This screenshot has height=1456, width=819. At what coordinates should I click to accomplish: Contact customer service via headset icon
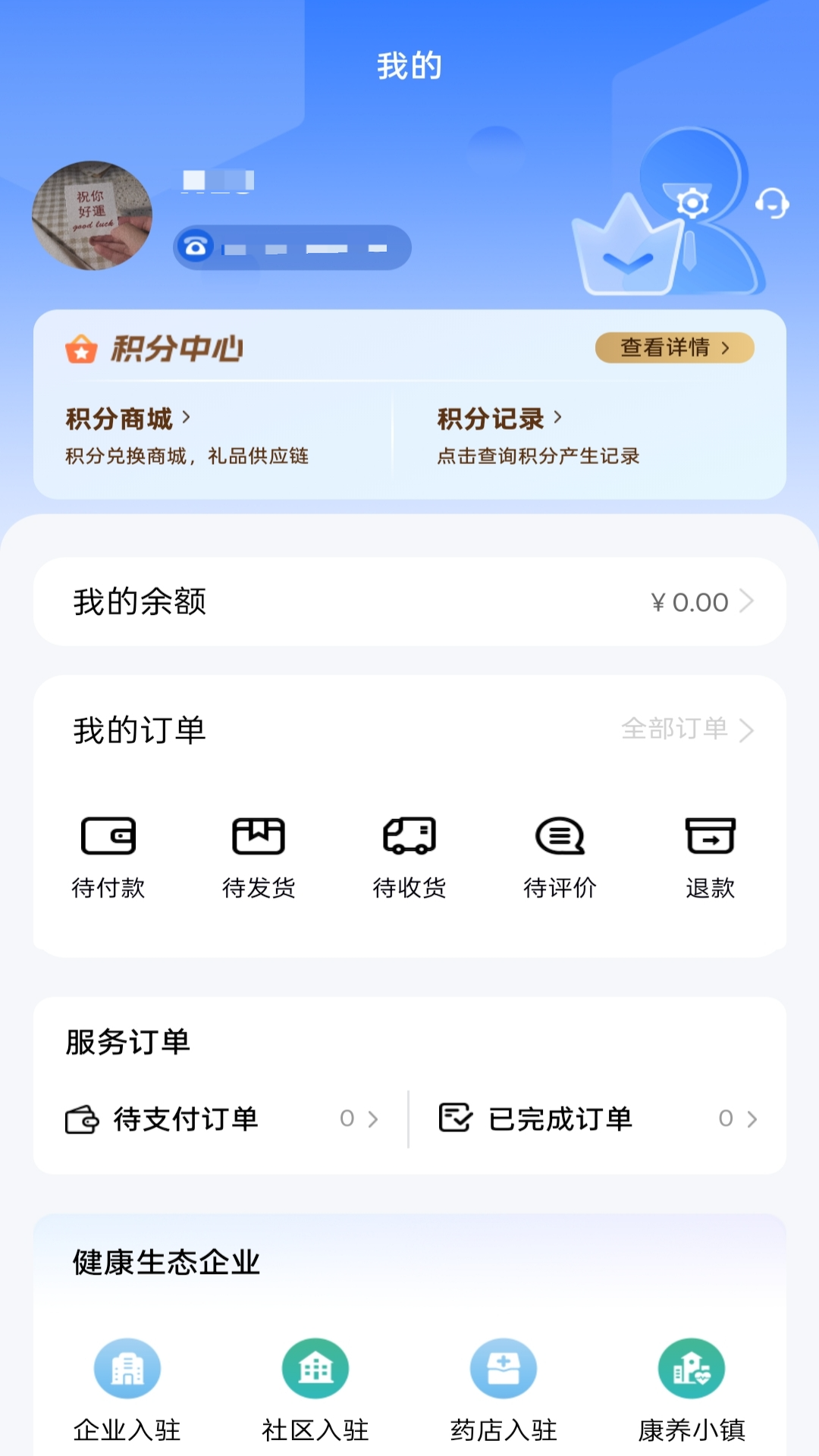tap(770, 203)
